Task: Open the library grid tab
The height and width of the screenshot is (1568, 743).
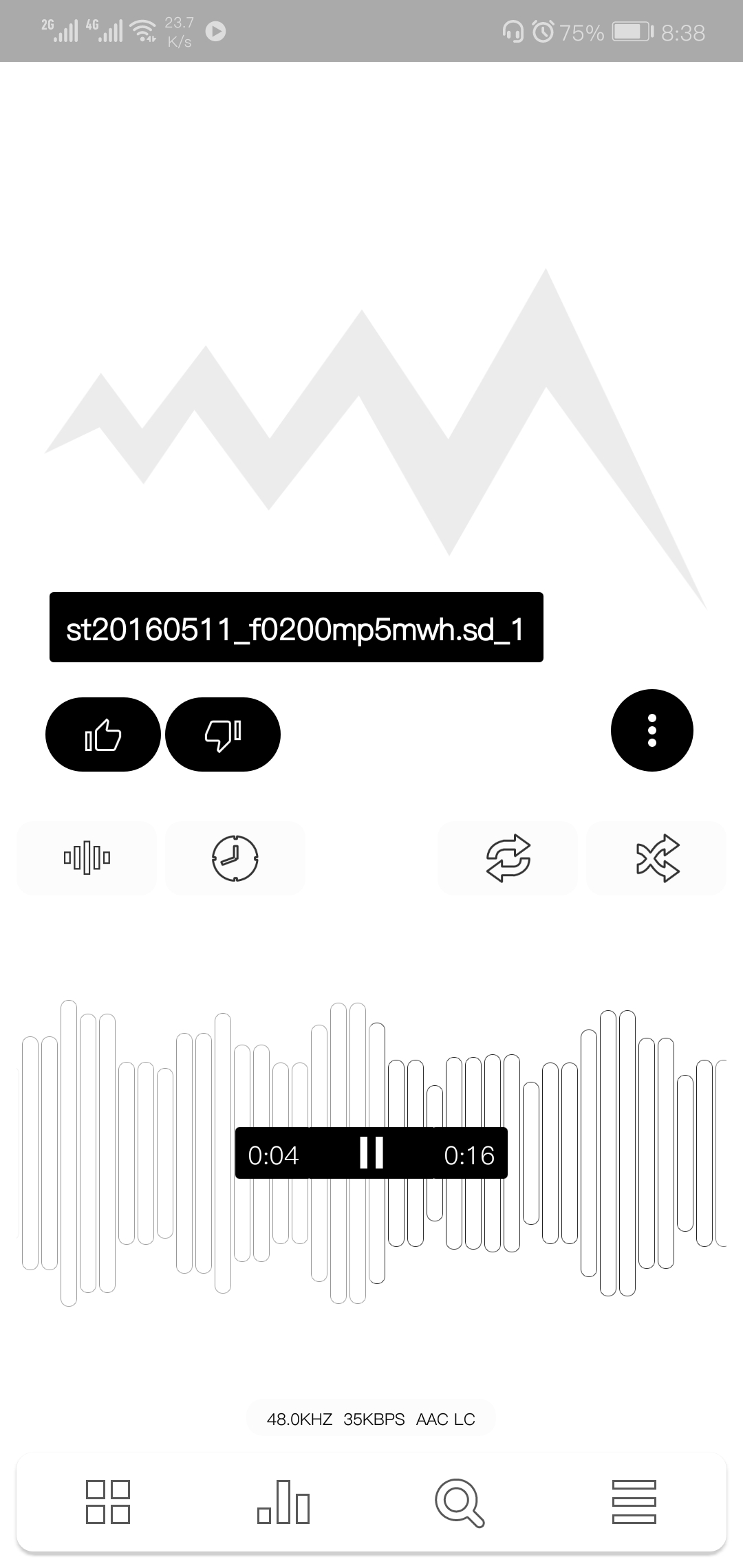Action: [x=108, y=1502]
